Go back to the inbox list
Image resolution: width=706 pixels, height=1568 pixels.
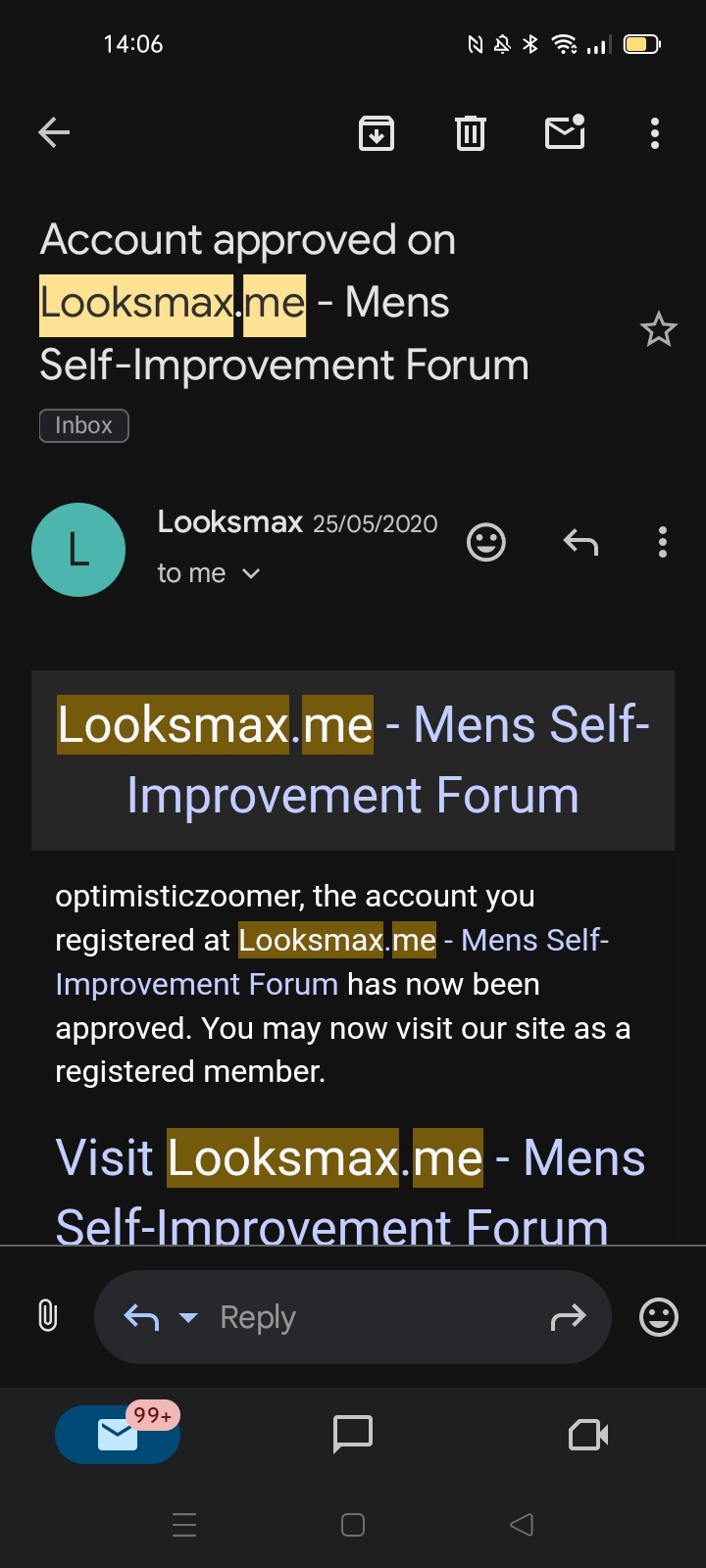coord(54,132)
